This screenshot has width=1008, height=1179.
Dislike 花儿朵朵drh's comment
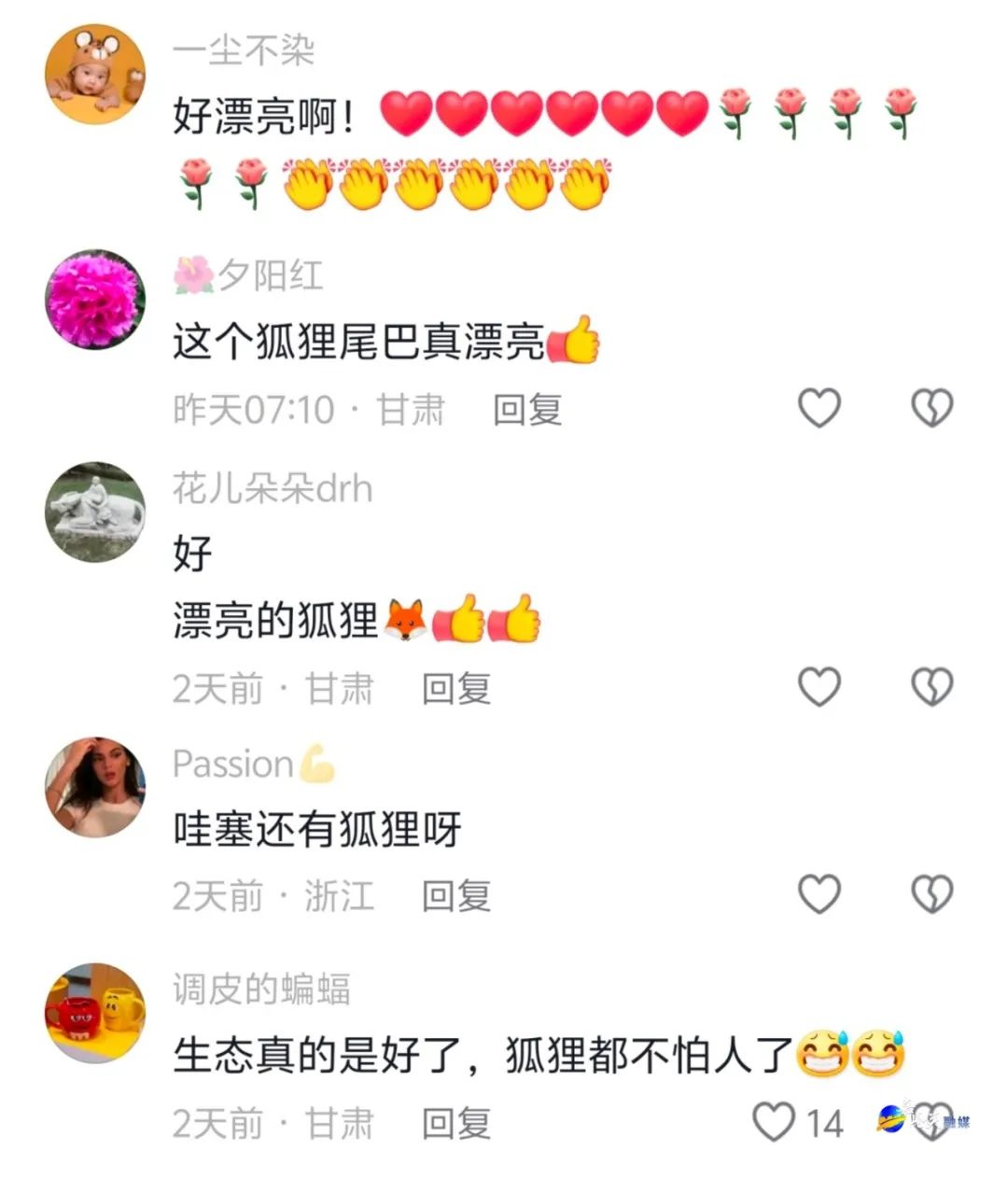coord(931,687)
